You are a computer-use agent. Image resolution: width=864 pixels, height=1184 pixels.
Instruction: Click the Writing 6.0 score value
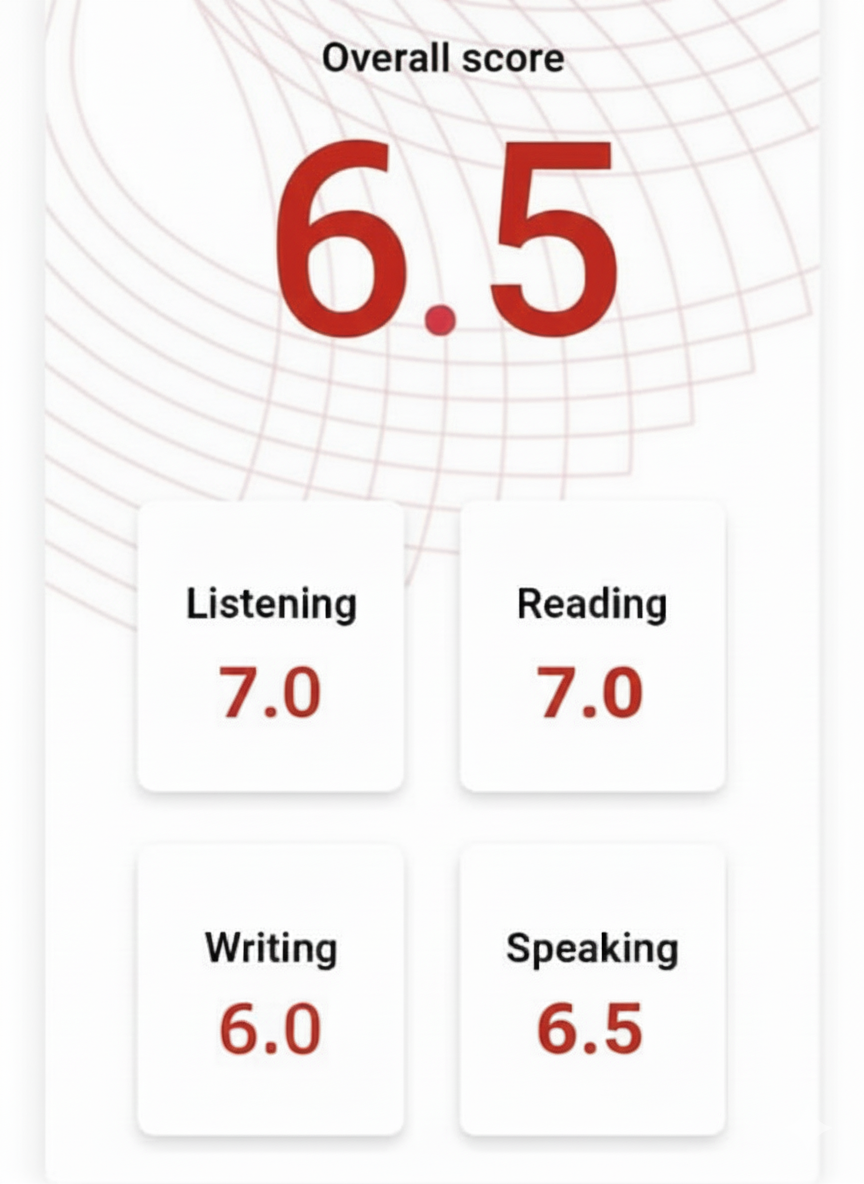coord(268,1031)
